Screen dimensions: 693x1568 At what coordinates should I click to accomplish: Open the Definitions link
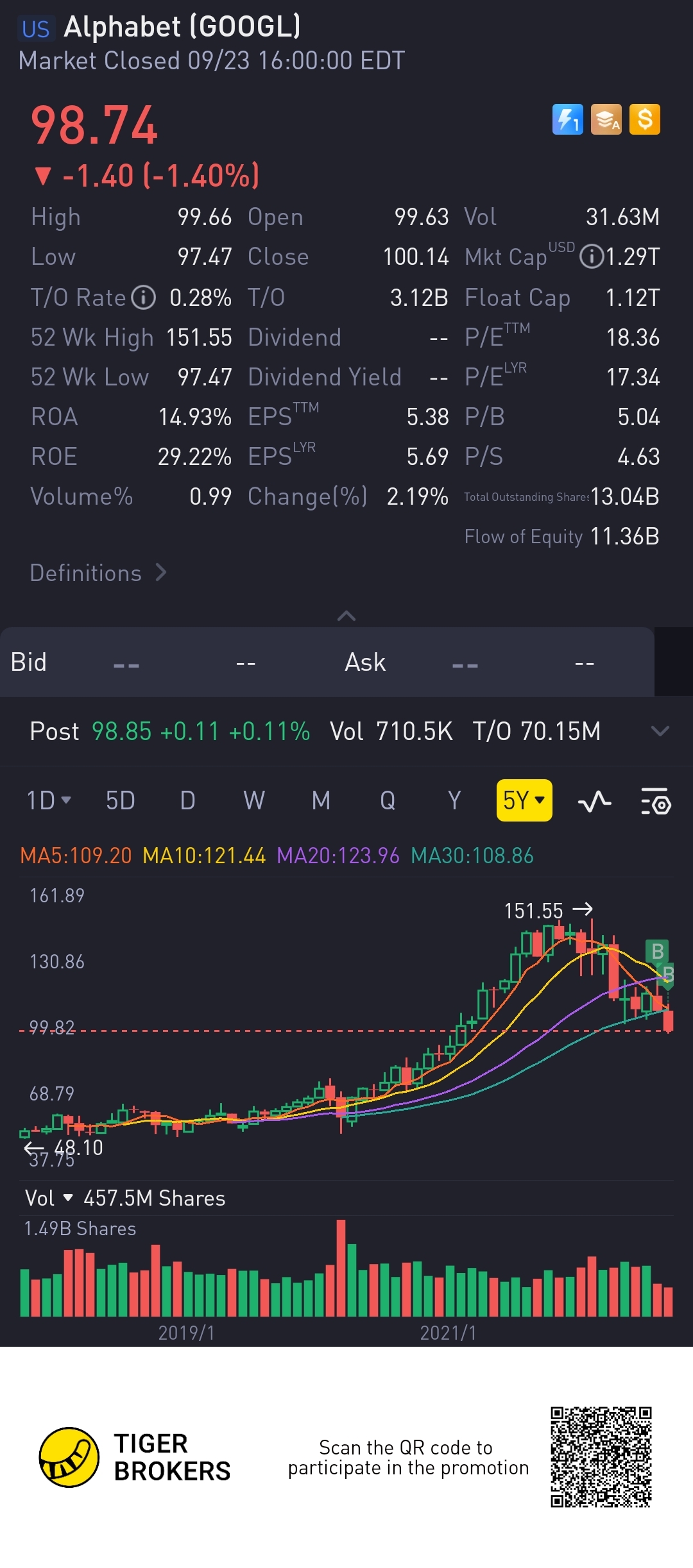click(98, 573)
